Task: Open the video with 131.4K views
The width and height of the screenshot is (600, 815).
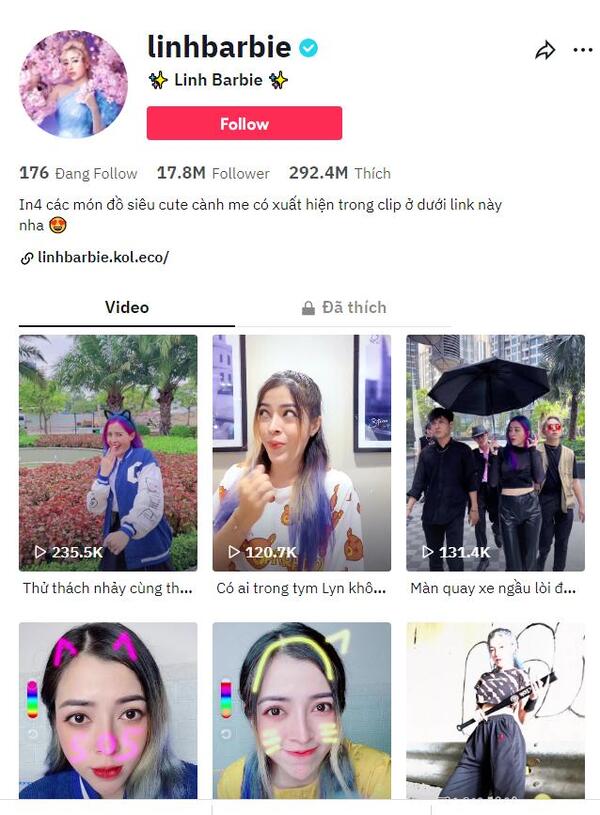Action: [x=495, y=452]
